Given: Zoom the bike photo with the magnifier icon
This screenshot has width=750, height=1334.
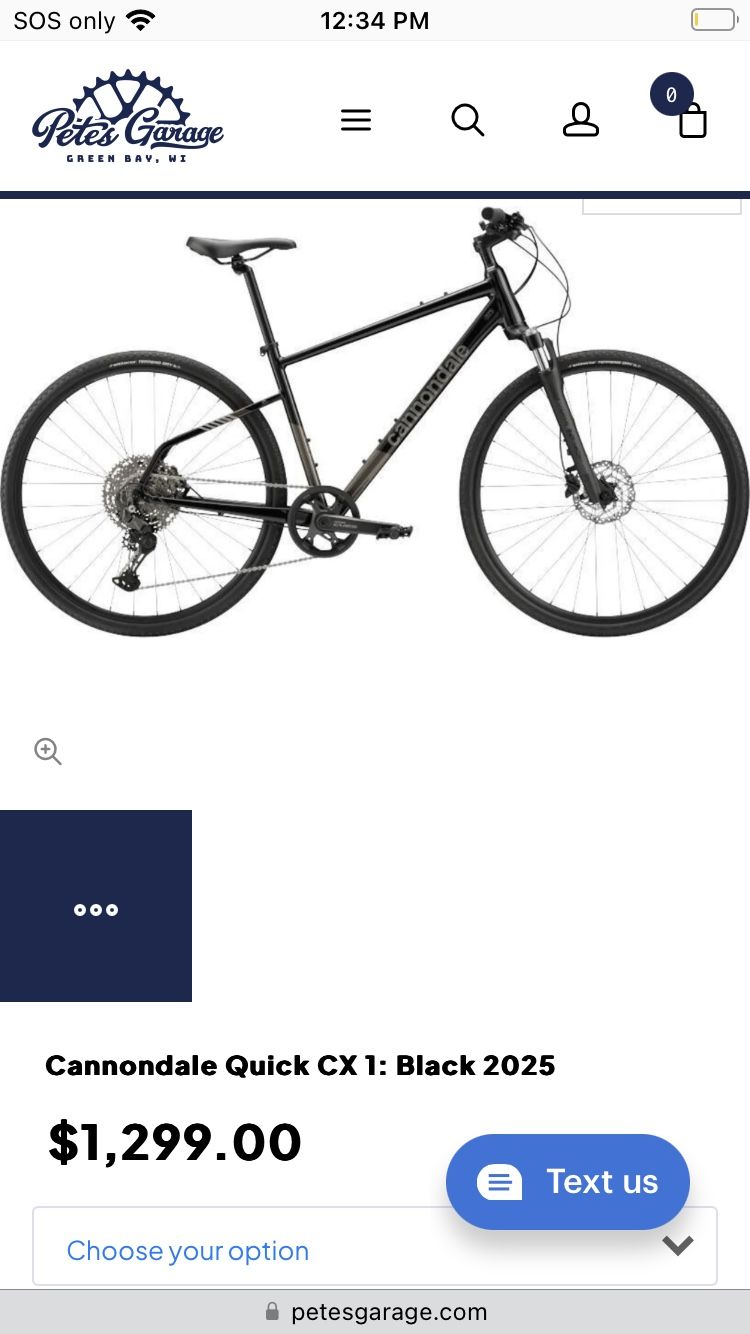Looking at the screenshot, I should pyautogui.click(x=48, y=751).
